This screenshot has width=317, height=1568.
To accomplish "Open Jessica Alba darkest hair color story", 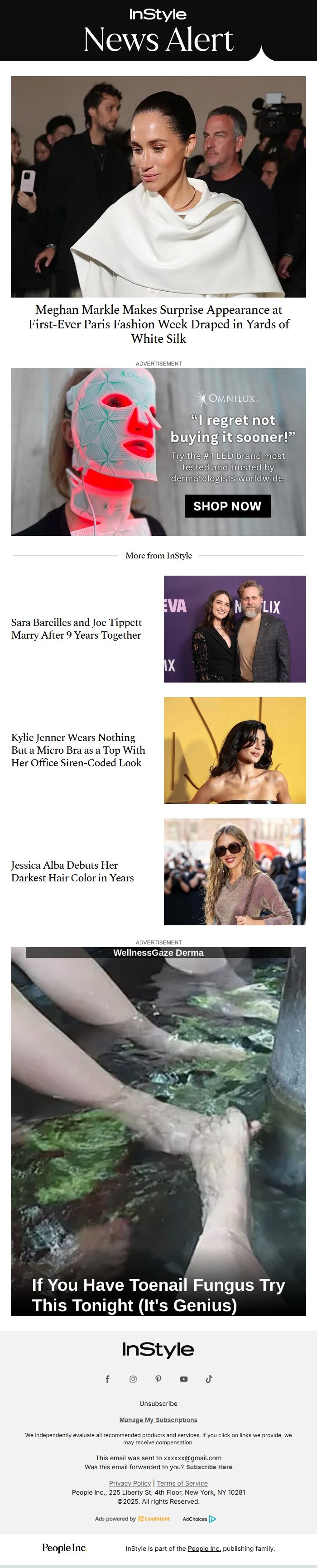I will pyautogui.click(x=72, y=872).
